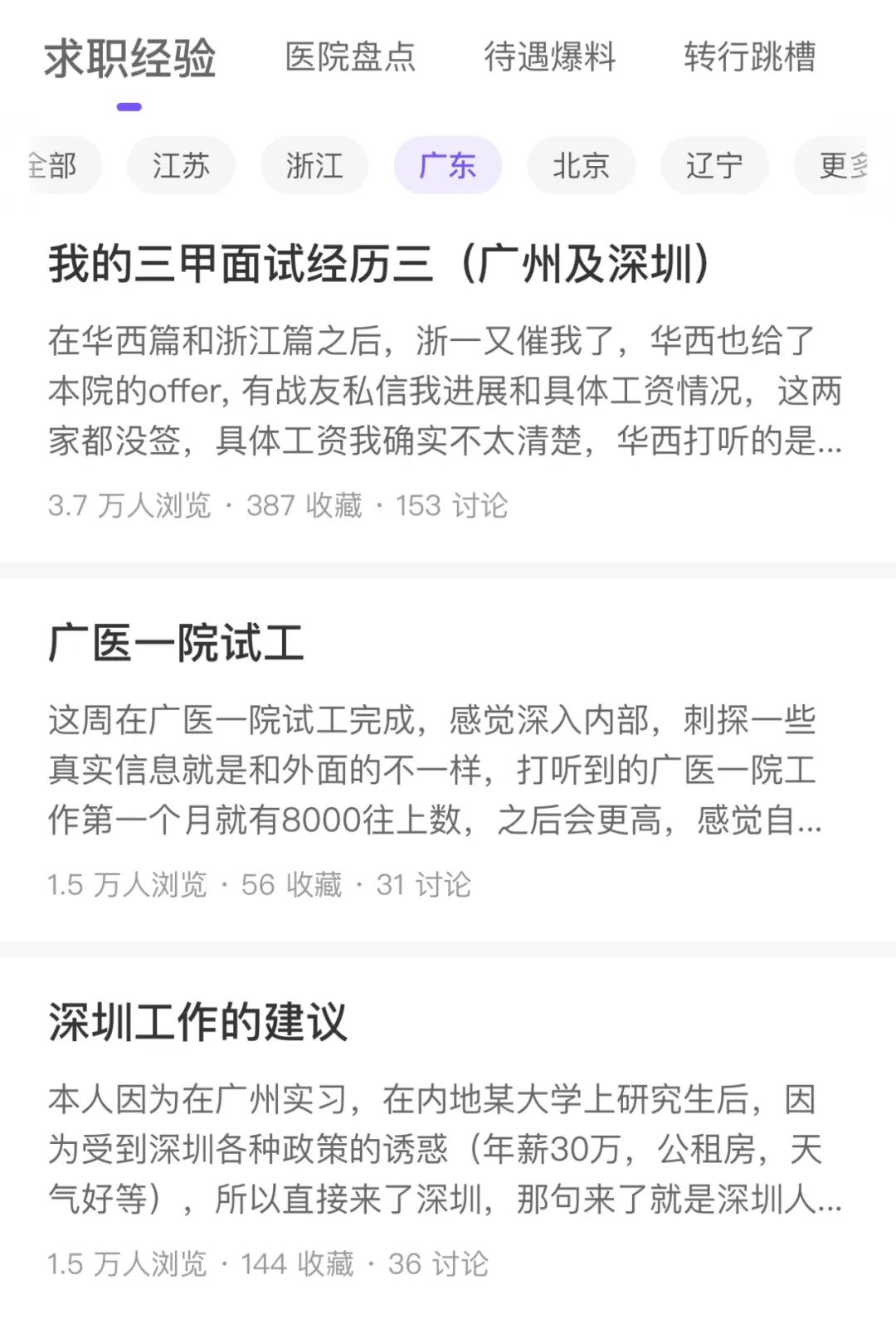Select the 求职经验 tab
The width and height of the screenshot is (896, 1319).
click(129, 59)
